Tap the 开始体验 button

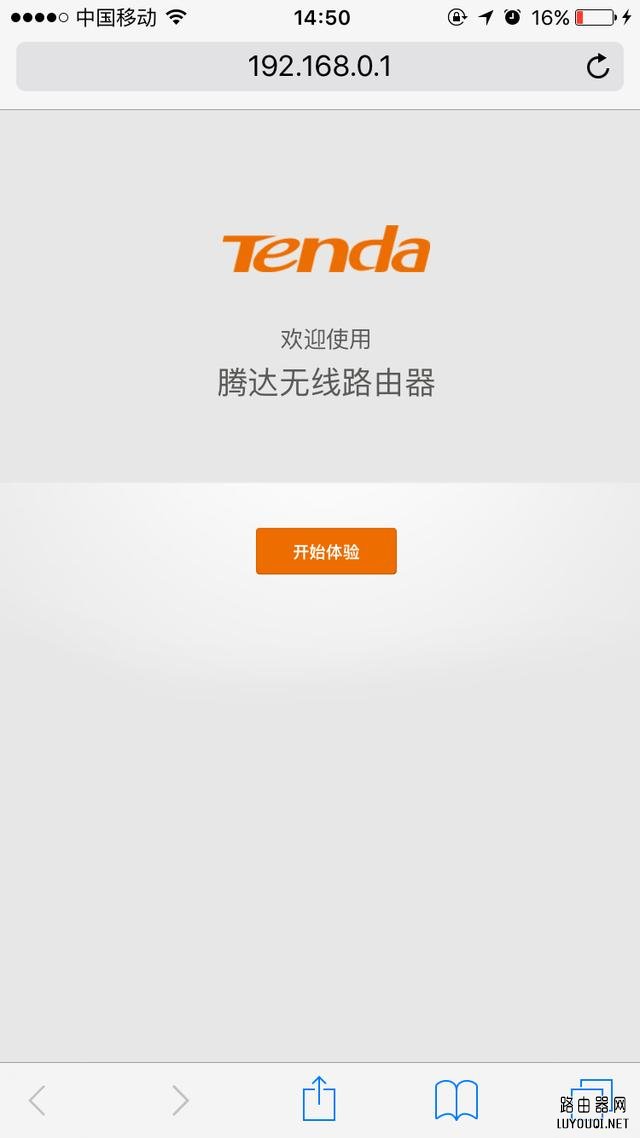(326, 551)
